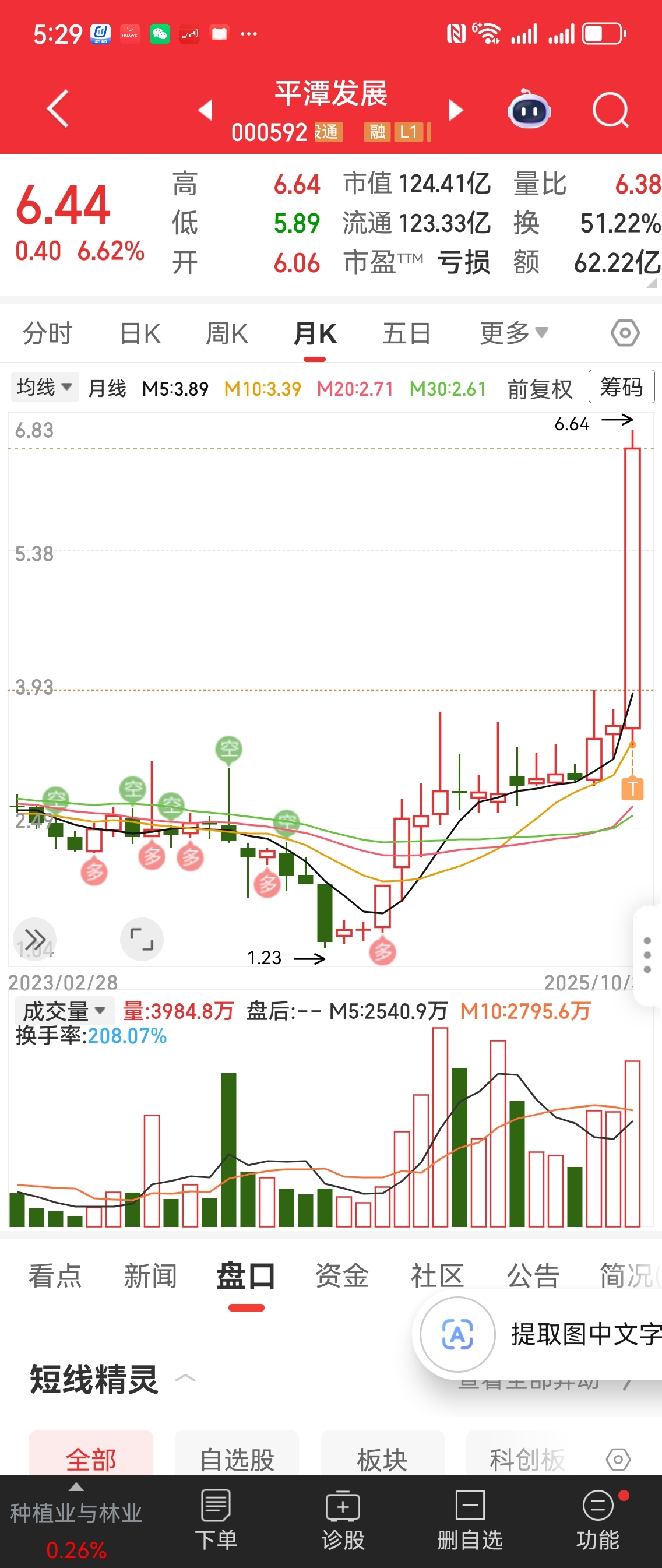662x1568 pixels.
Task: Switch to the 周K chart tab
Action: pos(226,333)
